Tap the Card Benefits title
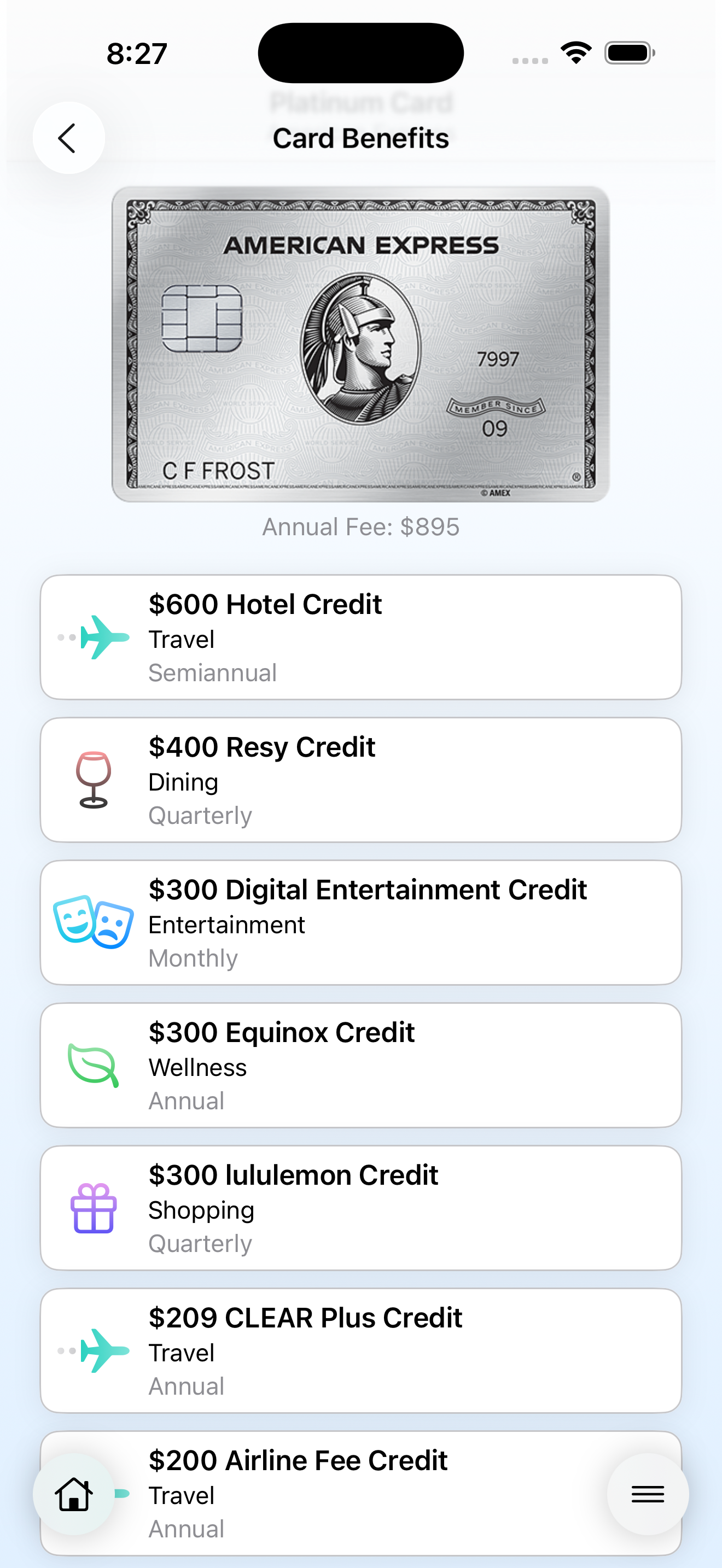This screenshot has height=1568, width=722. tap(360, 137)
